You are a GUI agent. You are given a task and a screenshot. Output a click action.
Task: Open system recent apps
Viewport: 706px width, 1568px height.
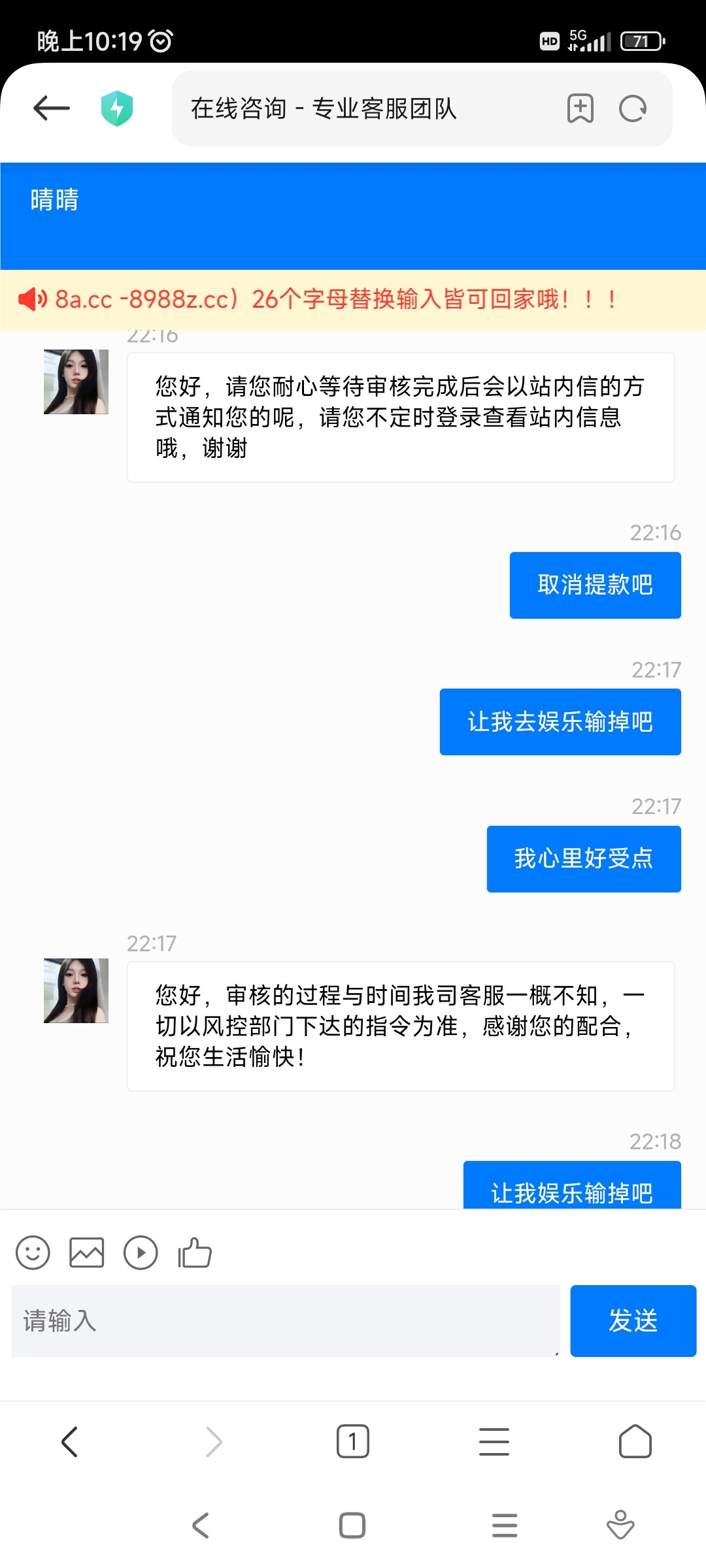click(x=505, y=1526)
